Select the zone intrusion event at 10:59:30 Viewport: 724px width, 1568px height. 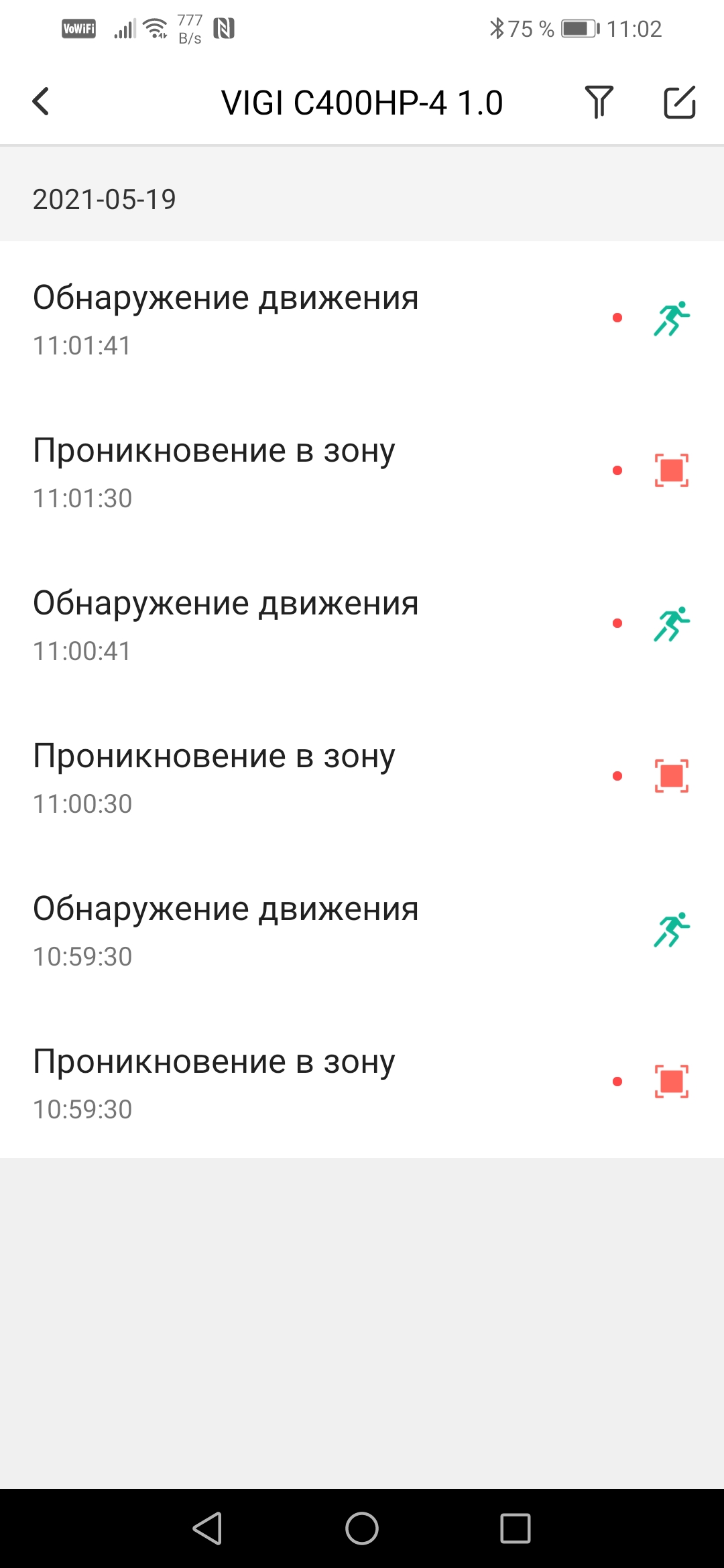362,1082
